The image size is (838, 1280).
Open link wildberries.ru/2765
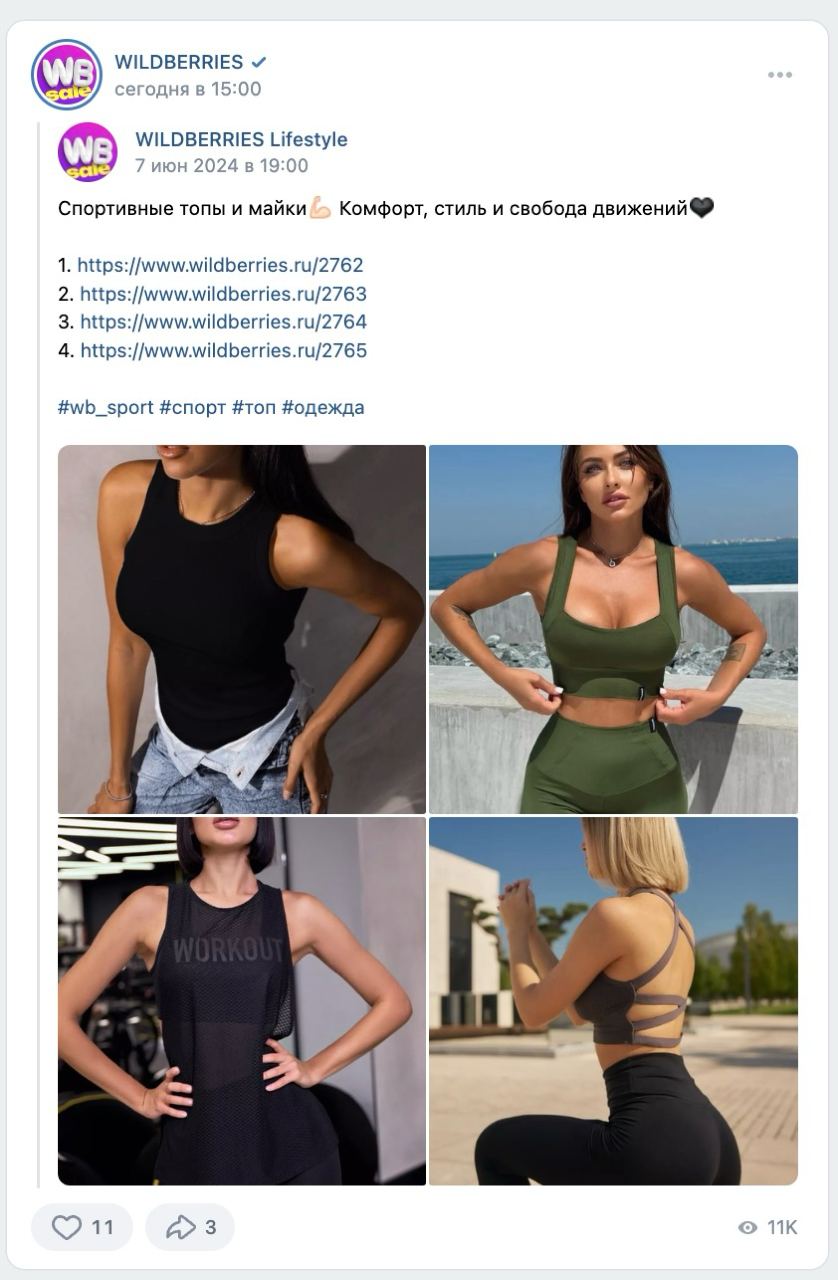pos(223,350)
